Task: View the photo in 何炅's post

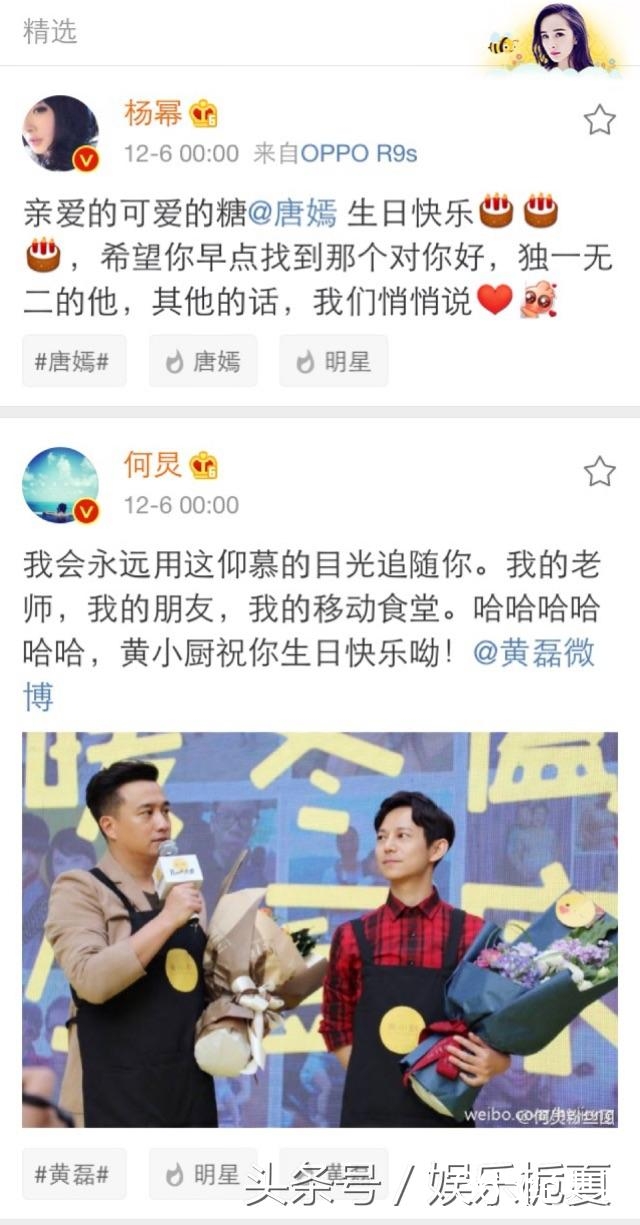Action: pyautogui.click(x=320, y=929)
